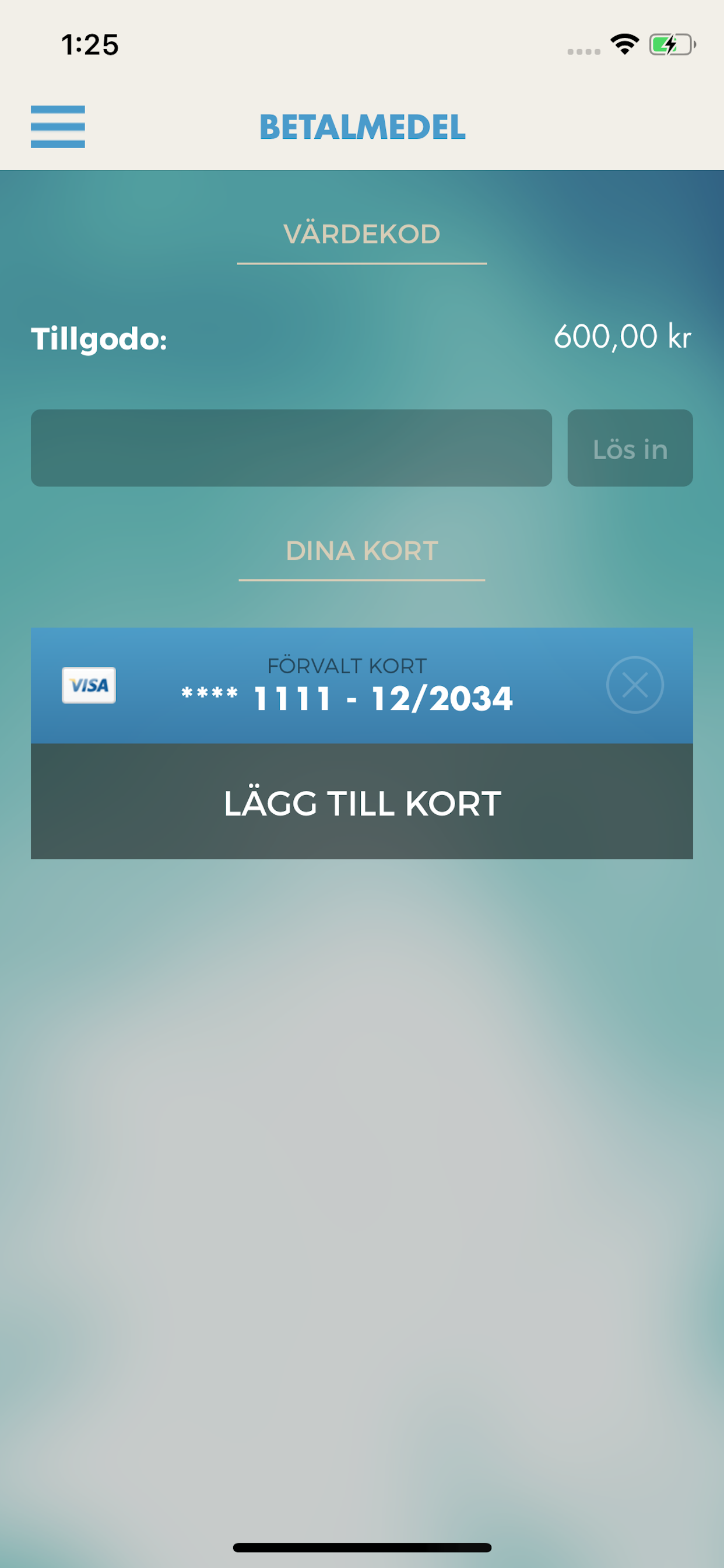Open the hamburger navigation menu

58,126
